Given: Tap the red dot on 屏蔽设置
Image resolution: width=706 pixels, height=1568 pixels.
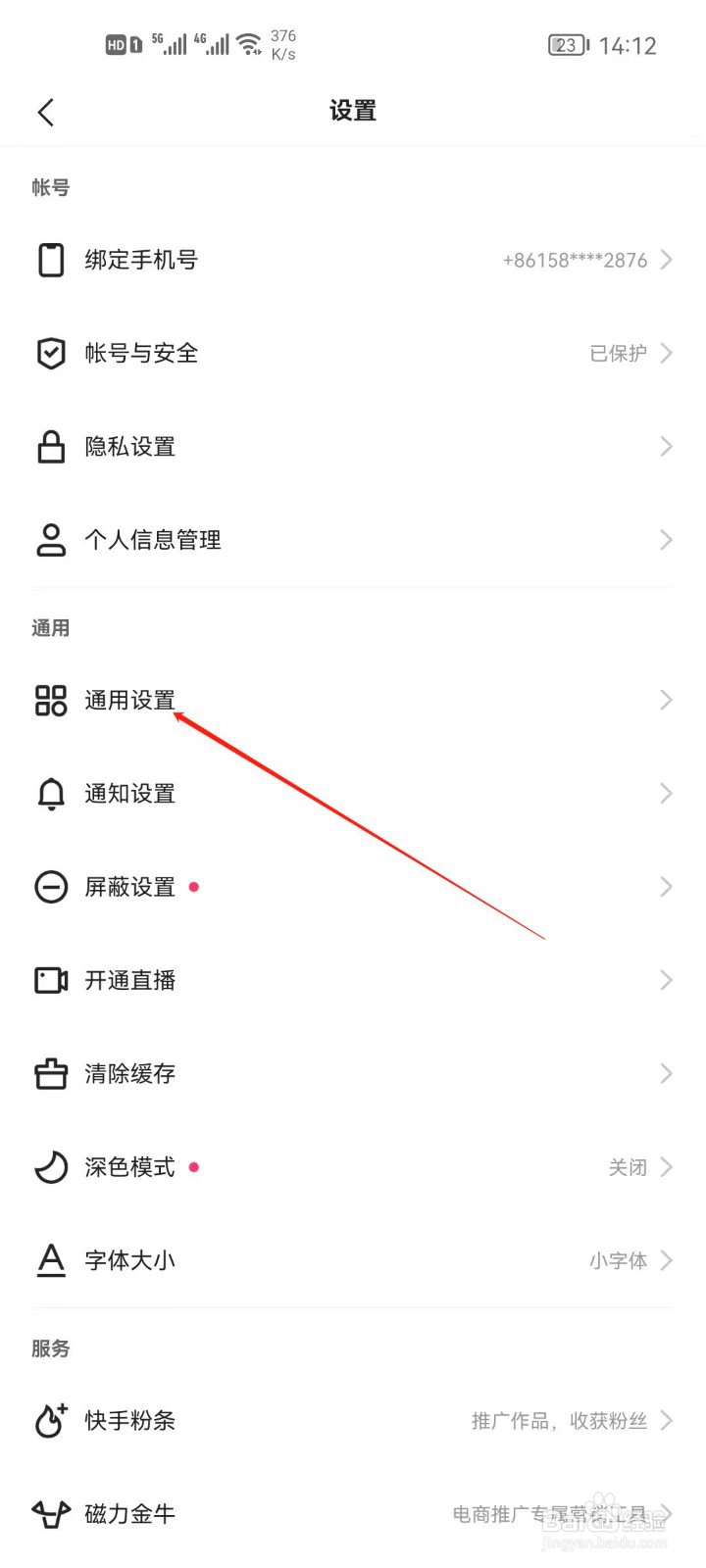Looking at the screenshot, I should 194,885.
